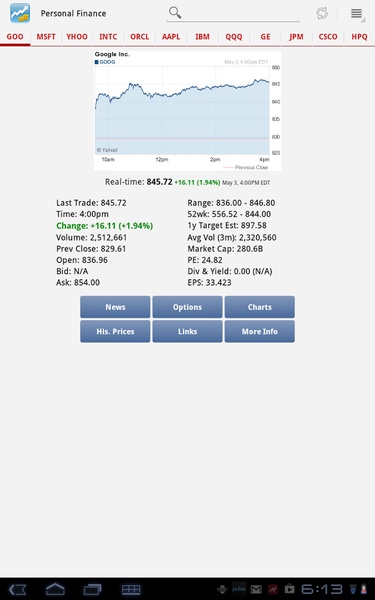View the Charts button

click(259, 307)
